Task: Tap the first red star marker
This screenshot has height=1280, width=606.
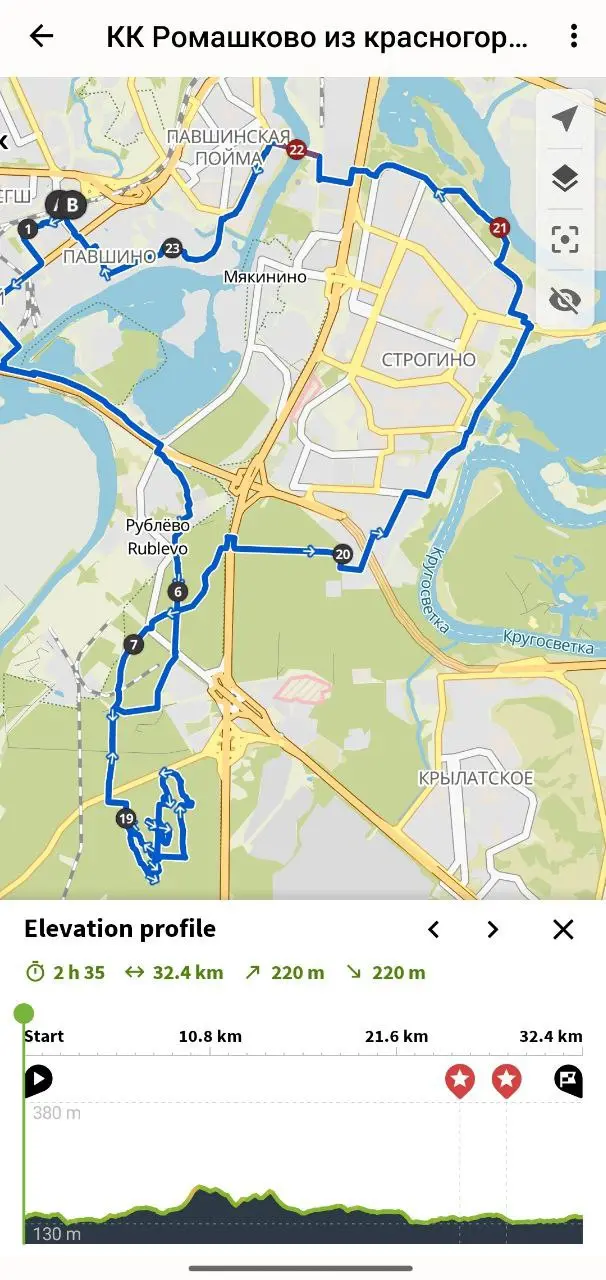Action: point(459,1080)
